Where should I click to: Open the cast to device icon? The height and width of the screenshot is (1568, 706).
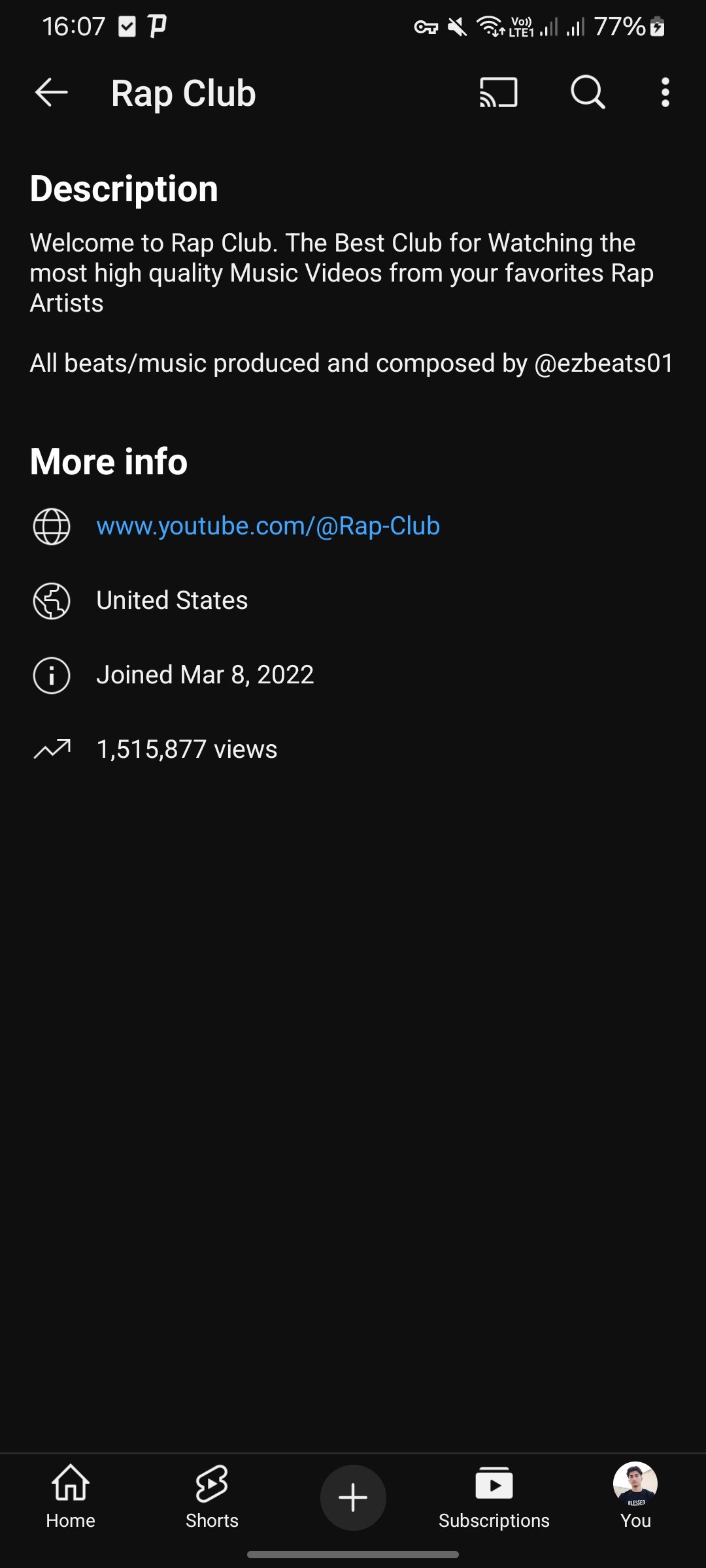pos(499,92)
